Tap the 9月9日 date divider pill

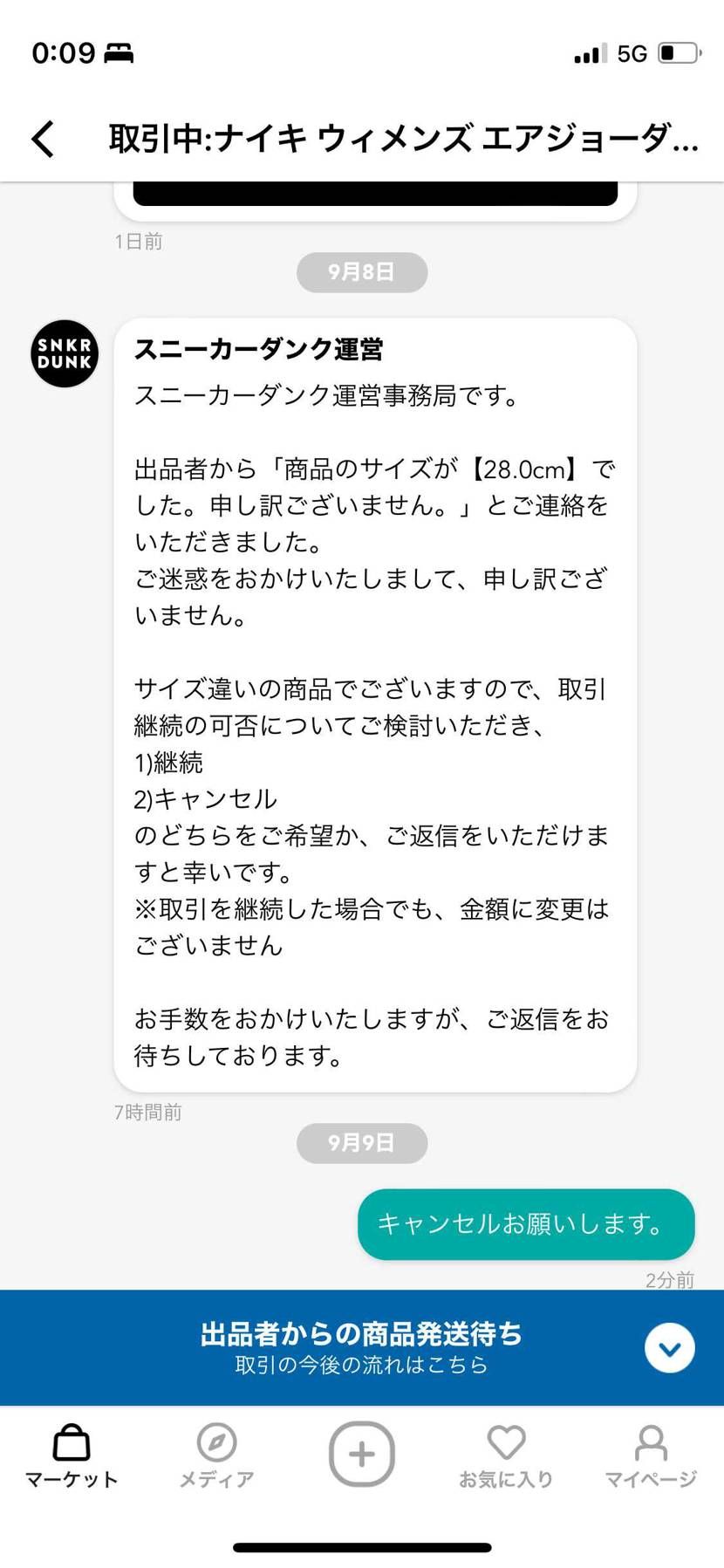tap(362, 1143)
